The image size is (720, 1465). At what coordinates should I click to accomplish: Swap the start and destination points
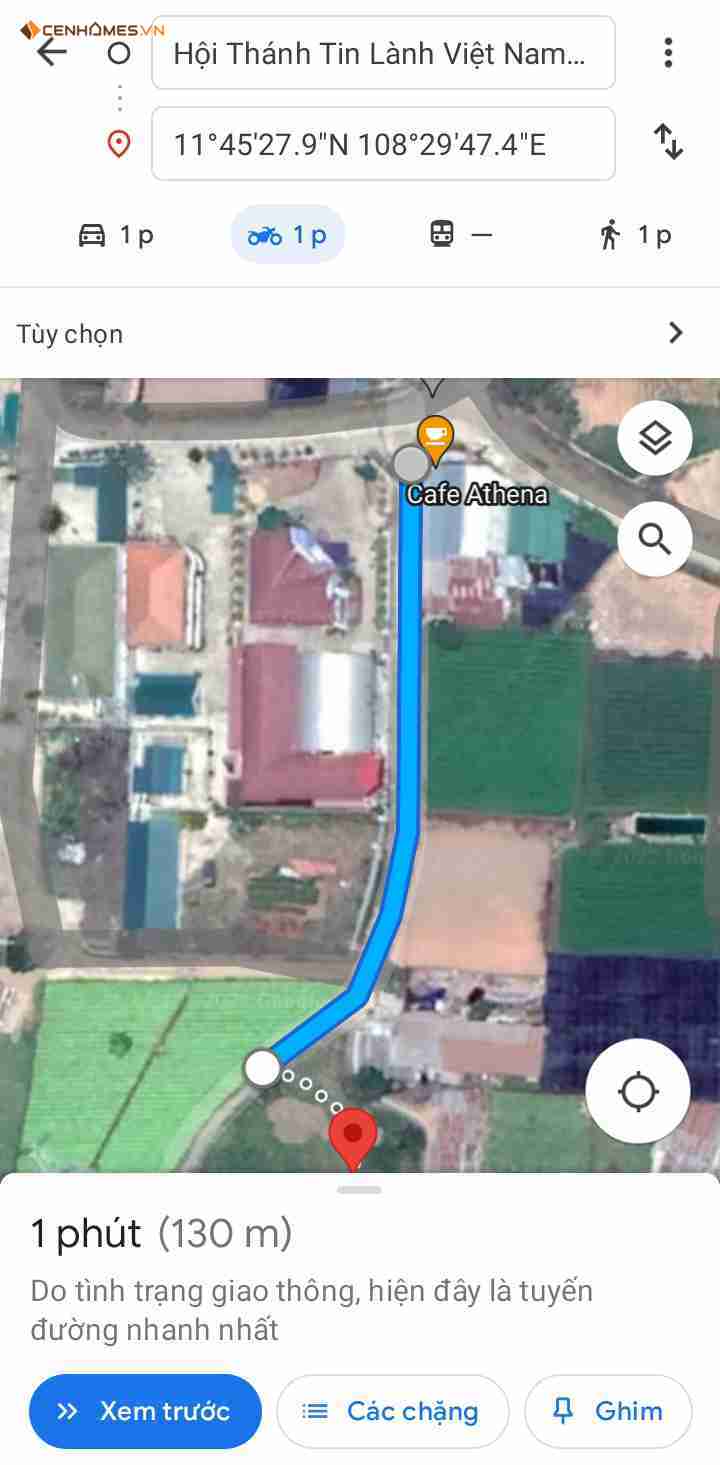coord(668,142)
